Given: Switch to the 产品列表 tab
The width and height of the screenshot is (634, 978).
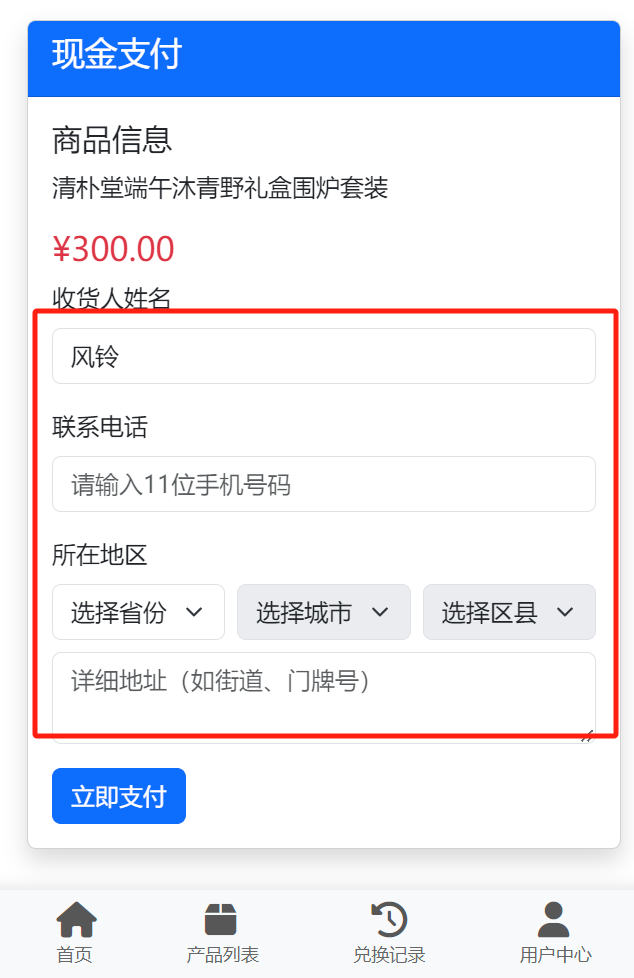Looking at the screenshot, I should click(x=222, y=932).
